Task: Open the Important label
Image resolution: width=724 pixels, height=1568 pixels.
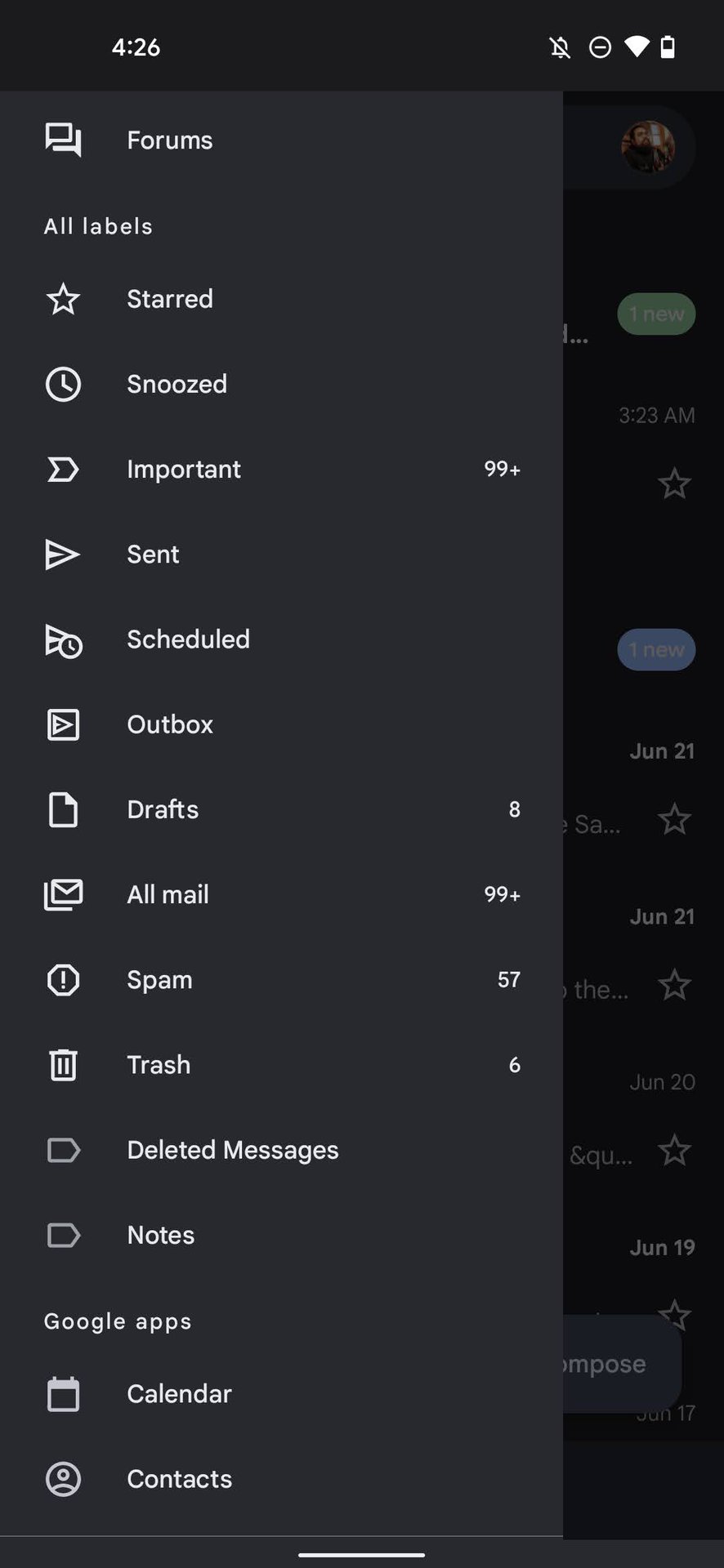Action: click(x=183, y=470)
